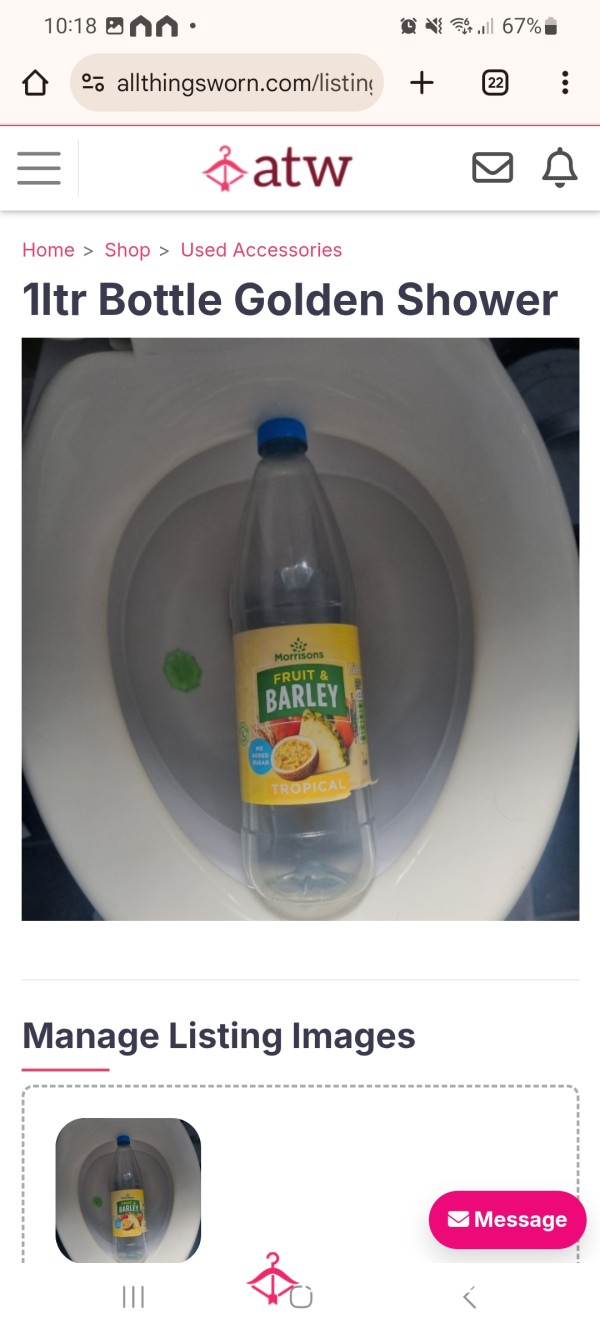Tap the allthingsworn.com address bar

[227, 83]
